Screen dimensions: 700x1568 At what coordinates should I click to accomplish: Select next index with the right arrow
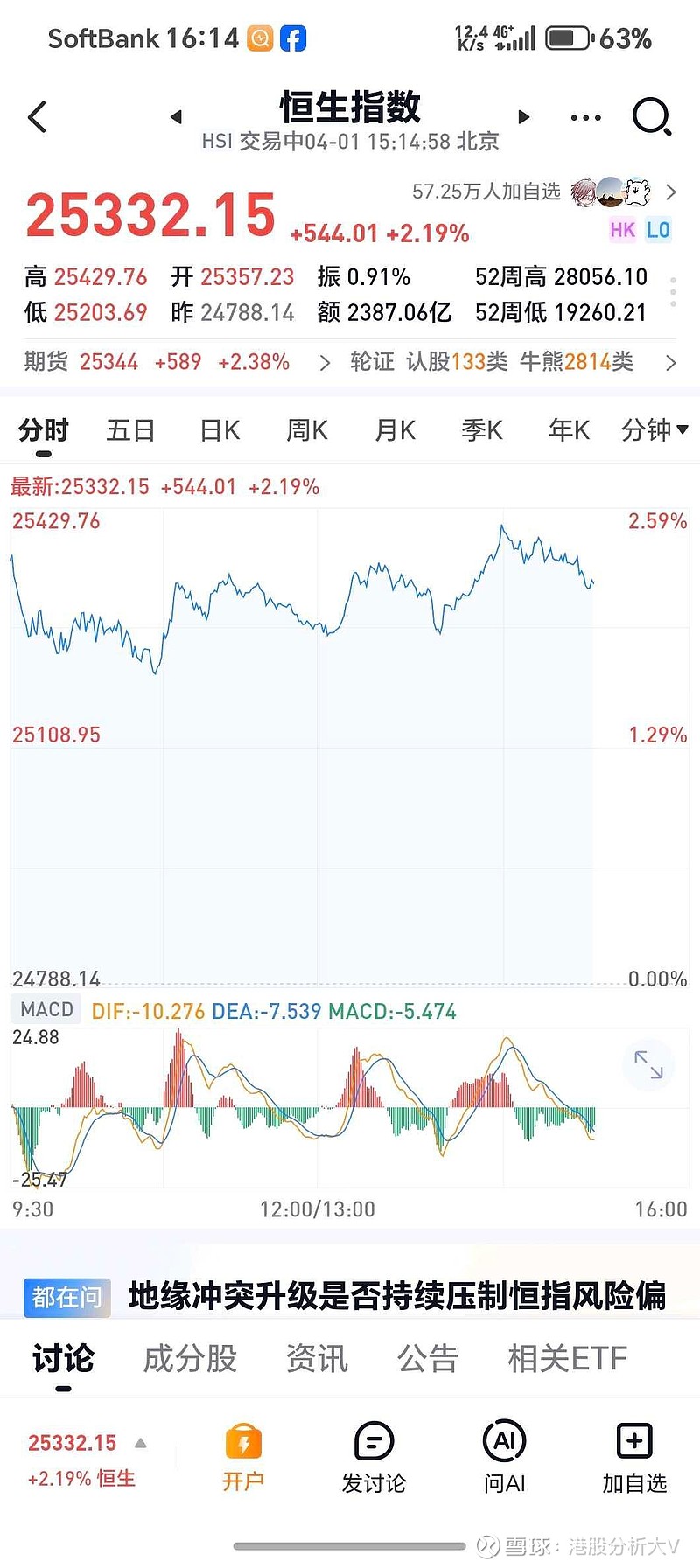(523, 116)
